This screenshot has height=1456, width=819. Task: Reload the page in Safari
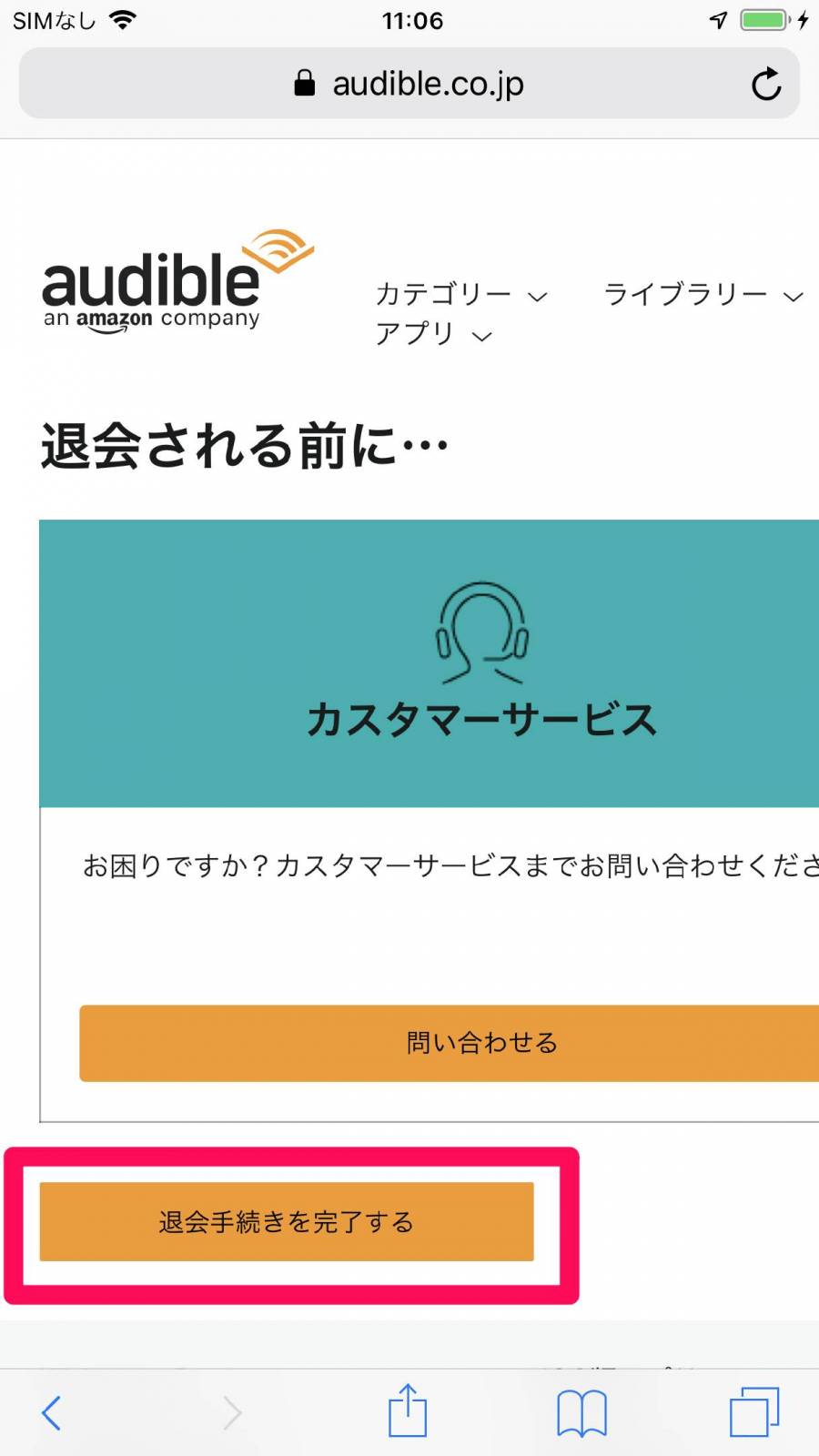tap(766, 84)
